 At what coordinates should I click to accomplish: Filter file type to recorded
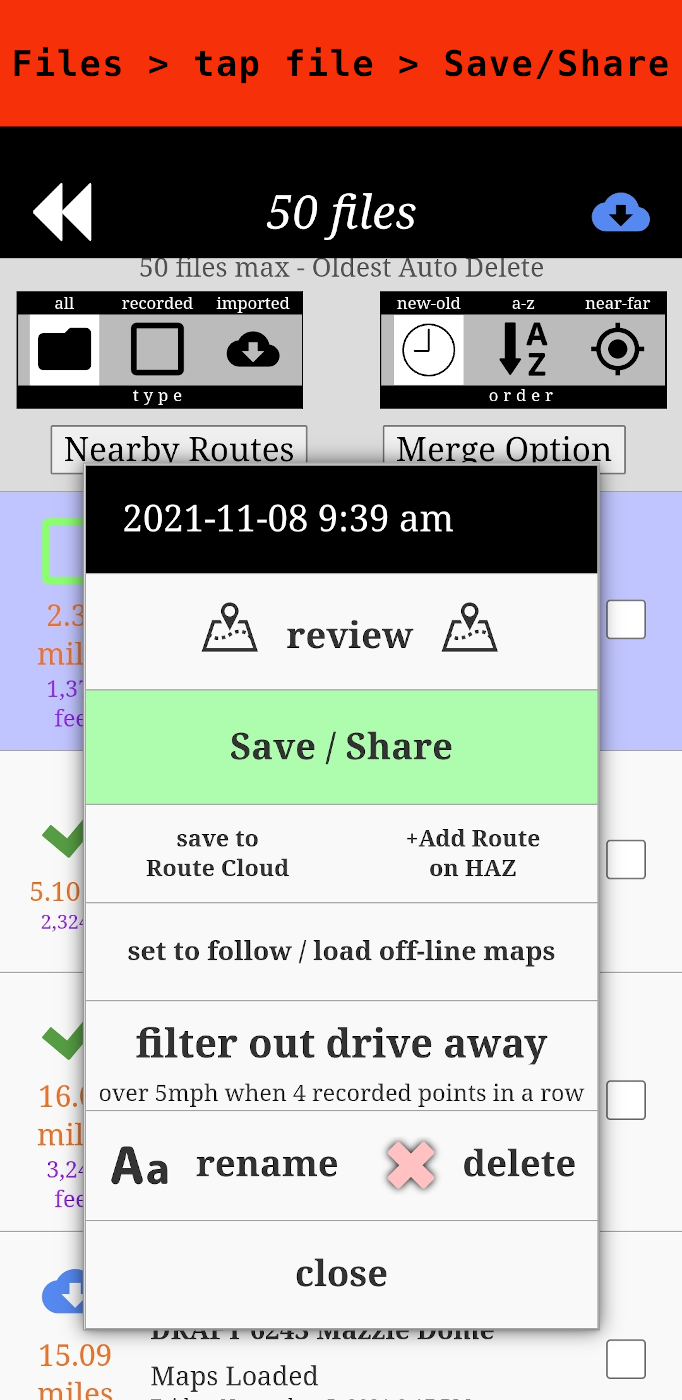click(157, 349)
